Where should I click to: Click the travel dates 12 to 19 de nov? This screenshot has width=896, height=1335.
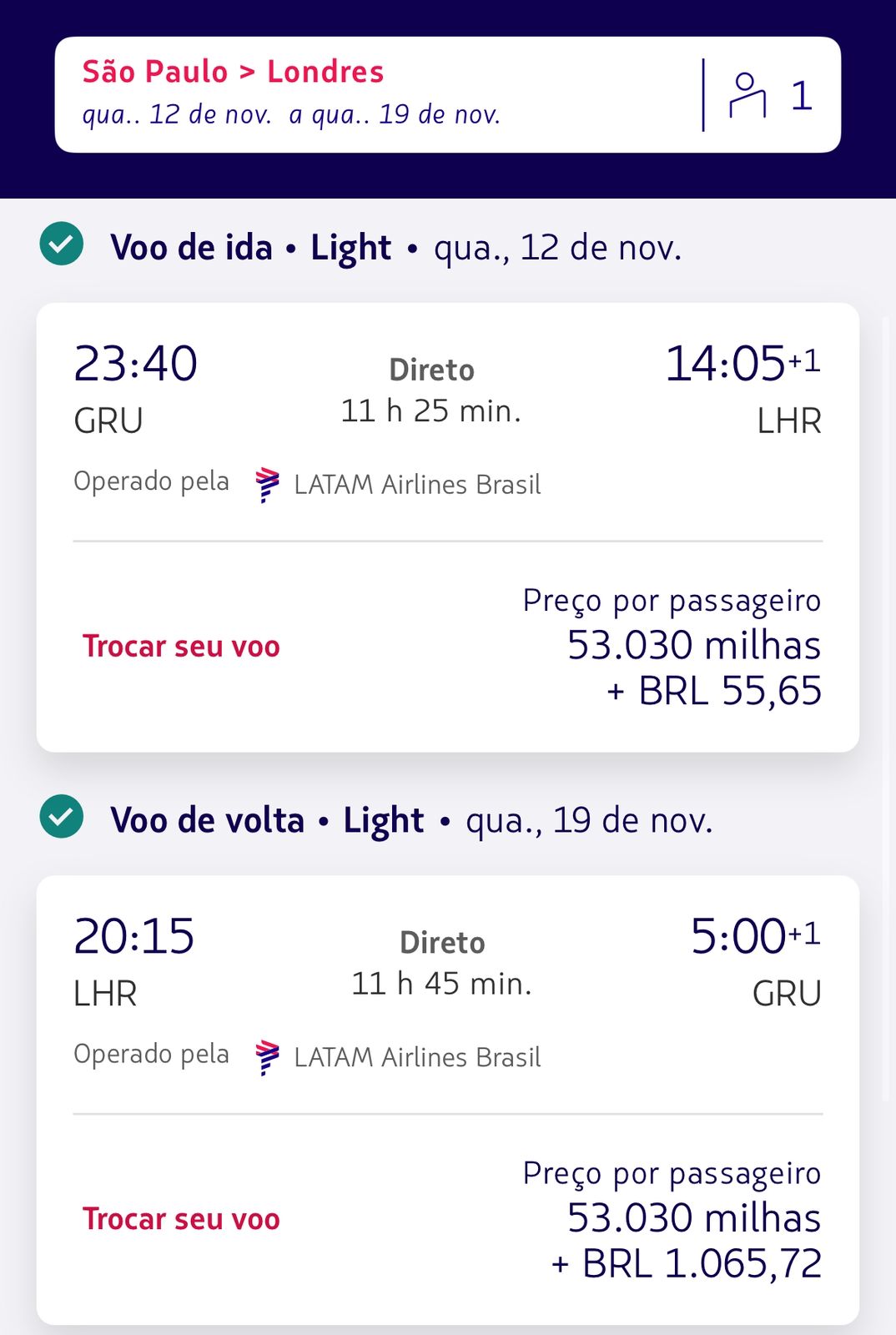pyautogui.click(x=292, y=115)
